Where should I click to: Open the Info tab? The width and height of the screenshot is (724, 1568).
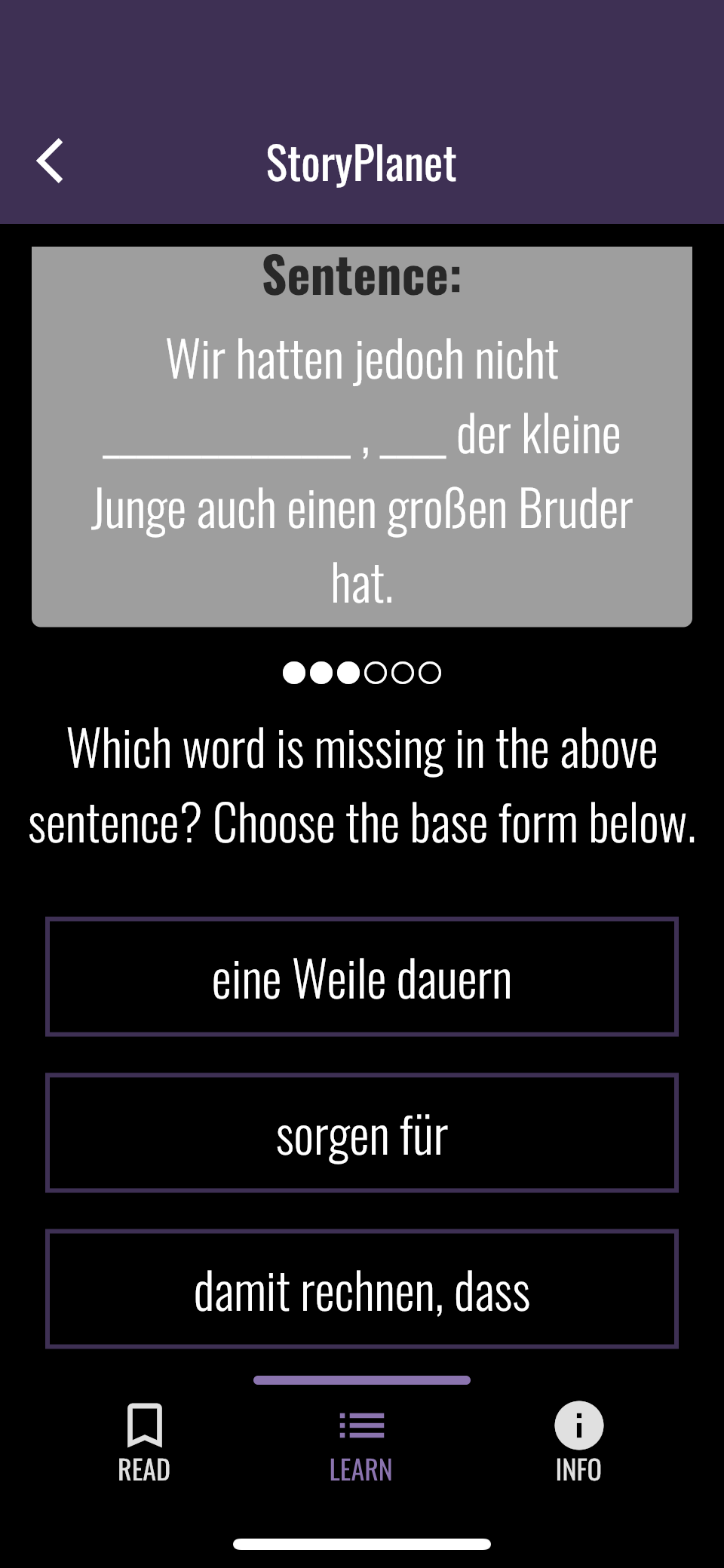(578, 1443)
